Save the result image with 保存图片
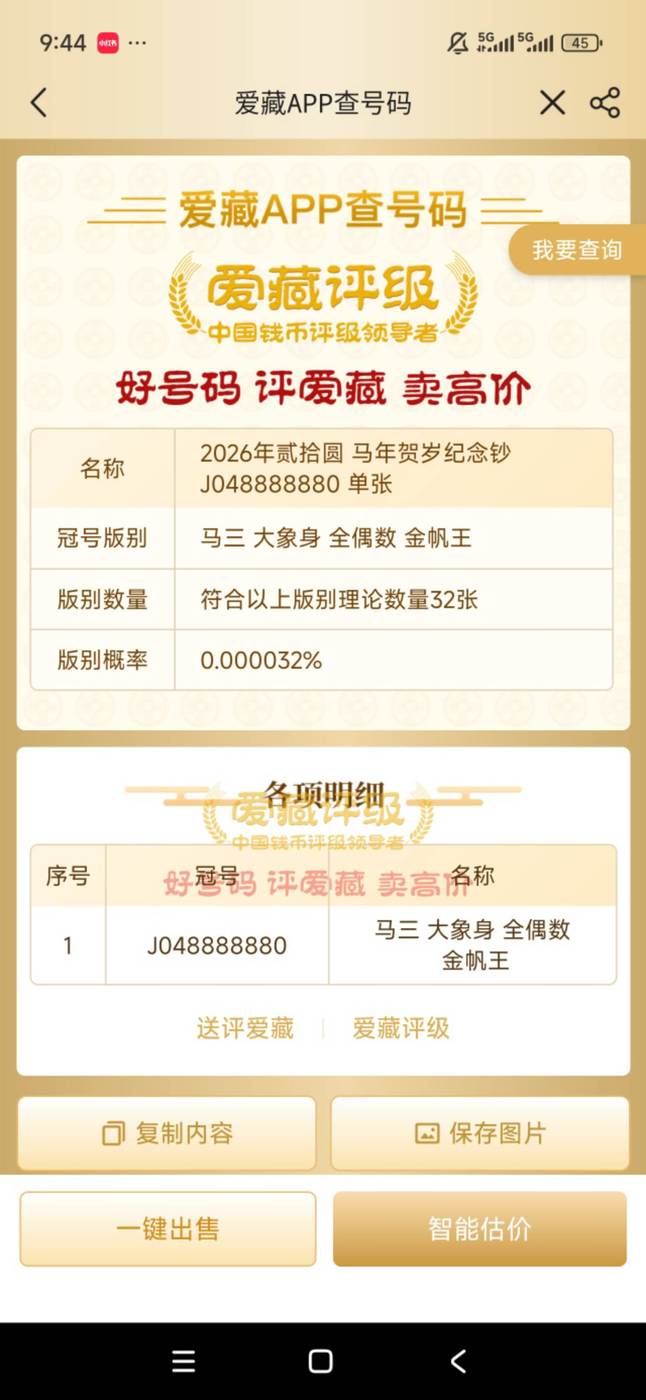The height and width of the screenshot is (1400, 646). point(480,1133)
